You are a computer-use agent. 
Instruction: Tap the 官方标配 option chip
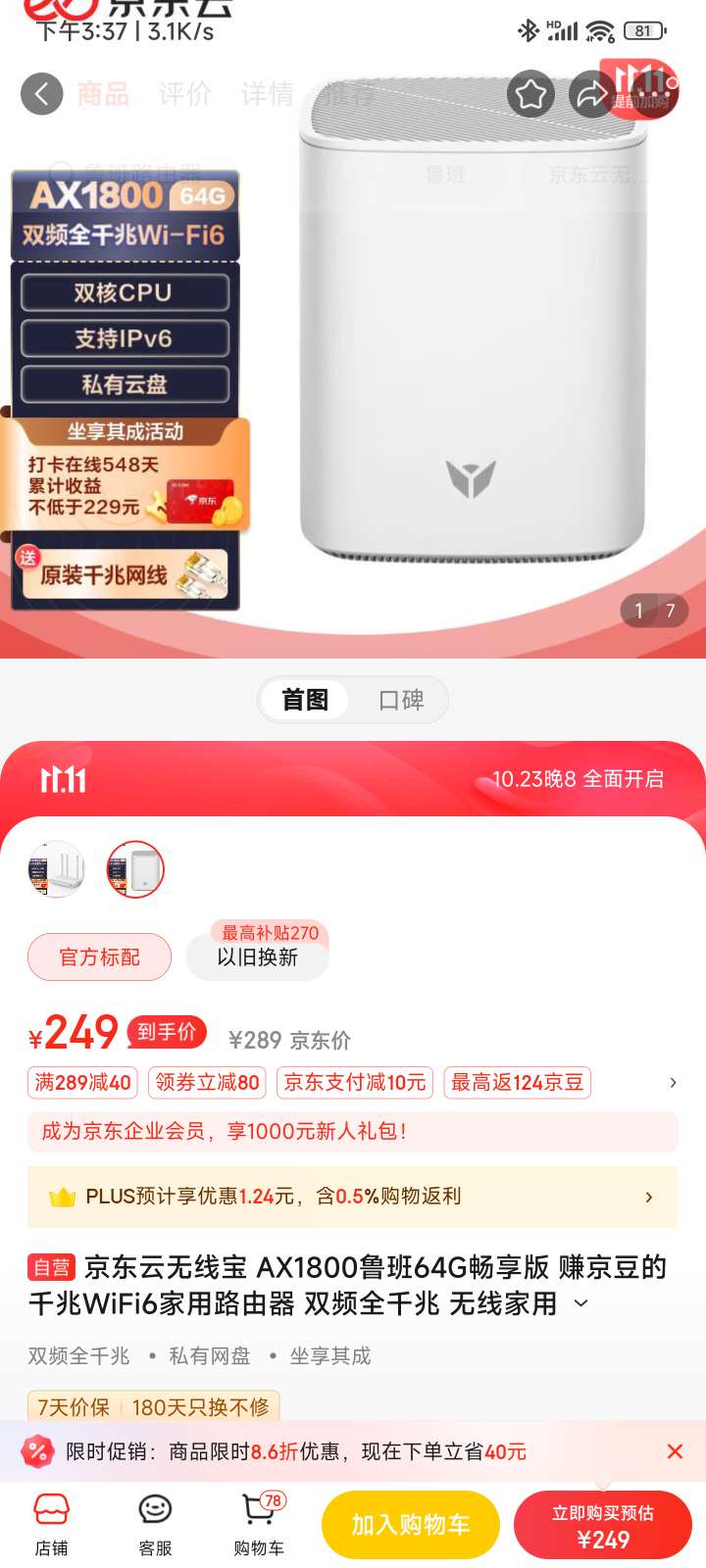99,956
